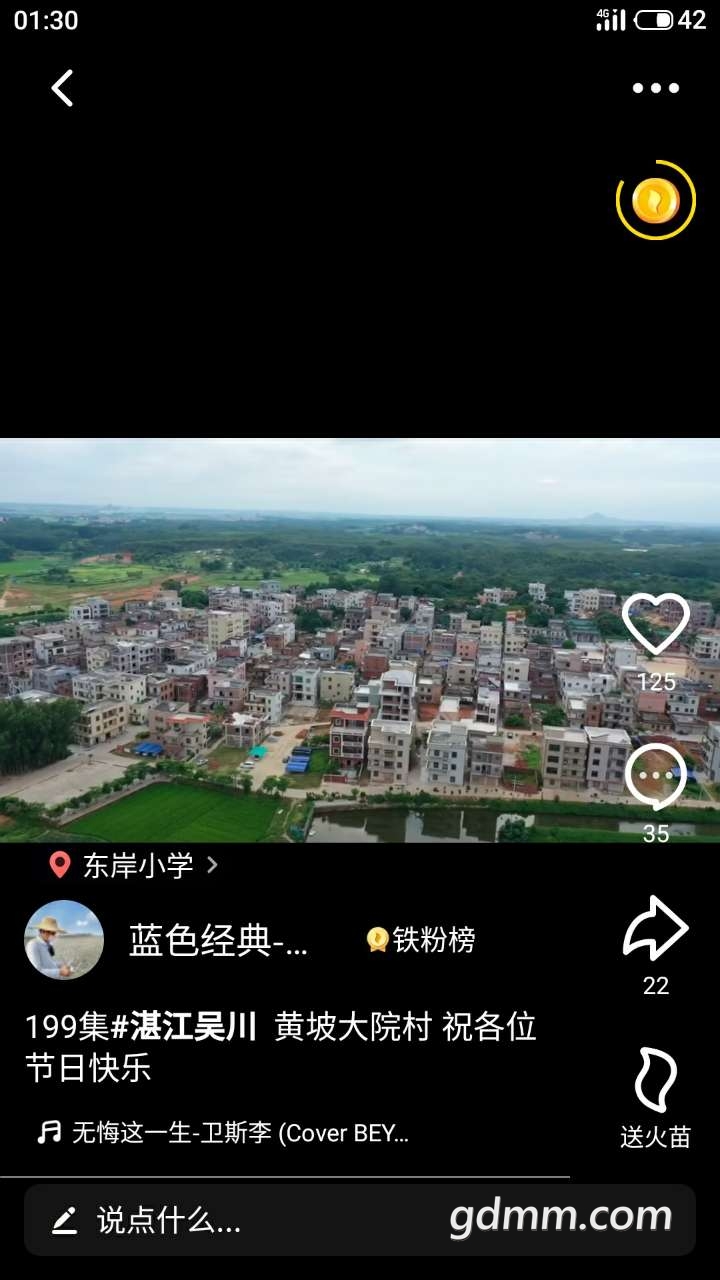Send a flame gift (送火苗)

pos(655,1082)
